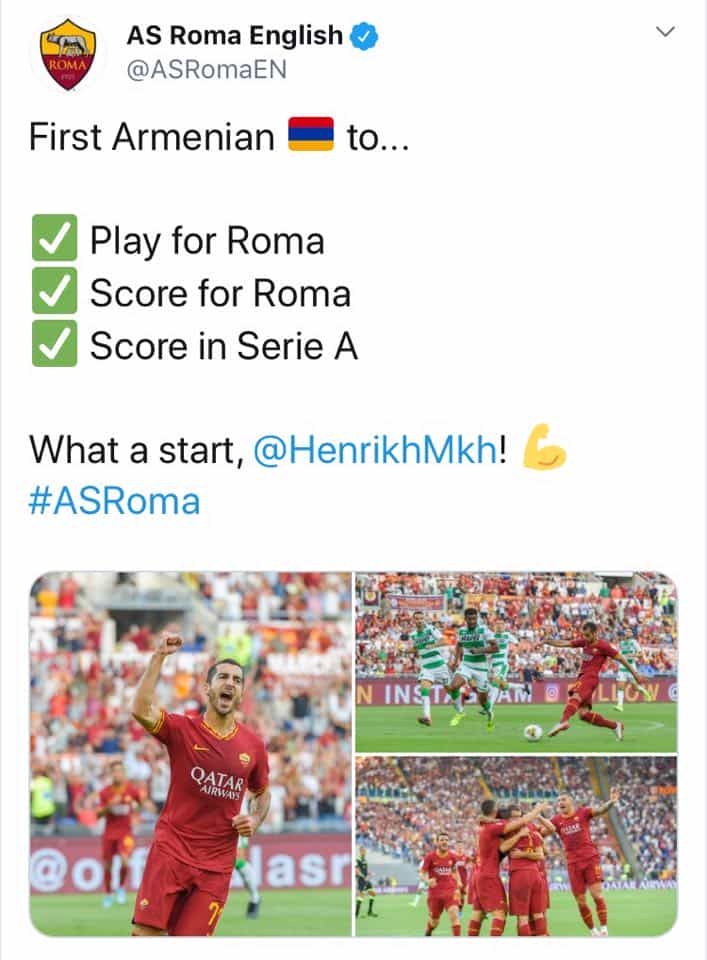Open AS Roma English profile avatar

tap(67, 55)
